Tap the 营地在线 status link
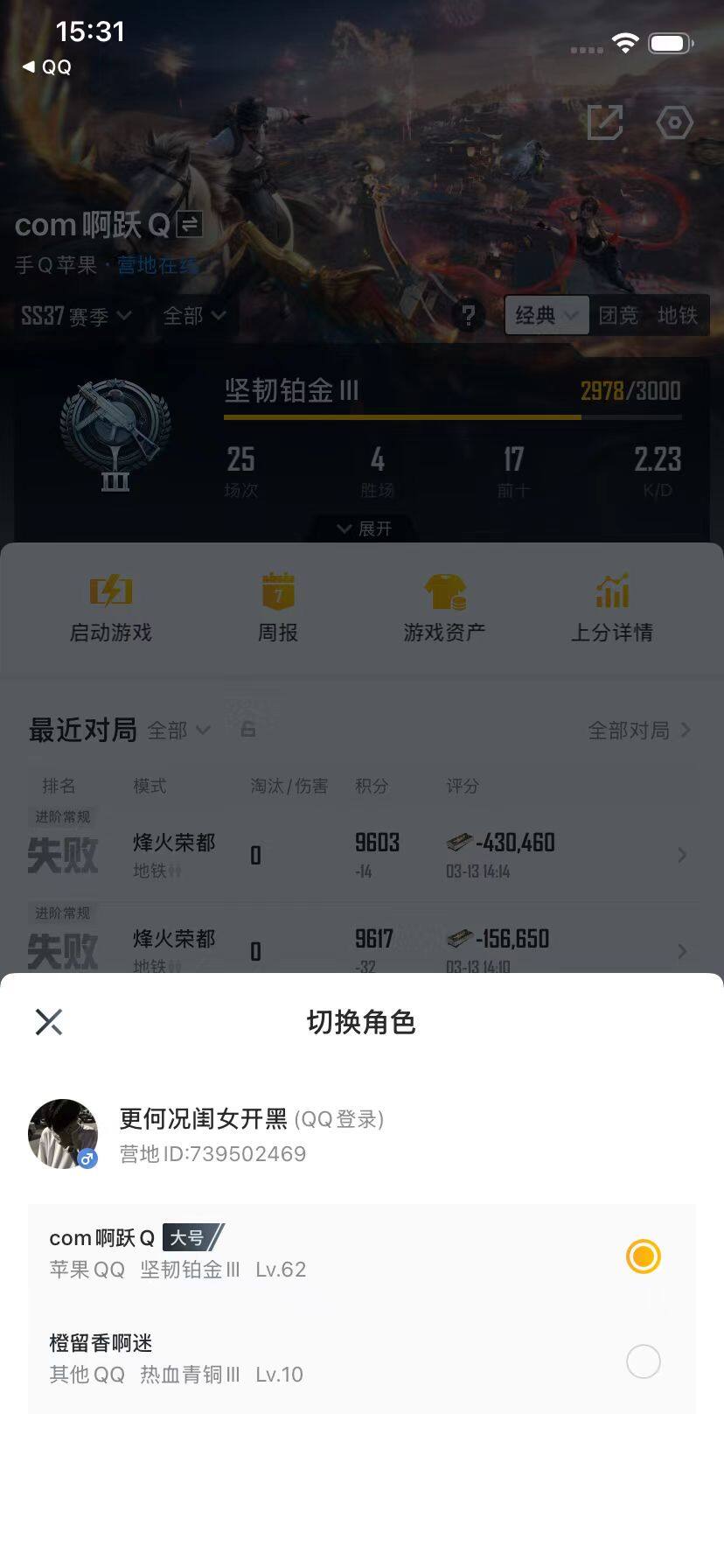 coord(159,266)
